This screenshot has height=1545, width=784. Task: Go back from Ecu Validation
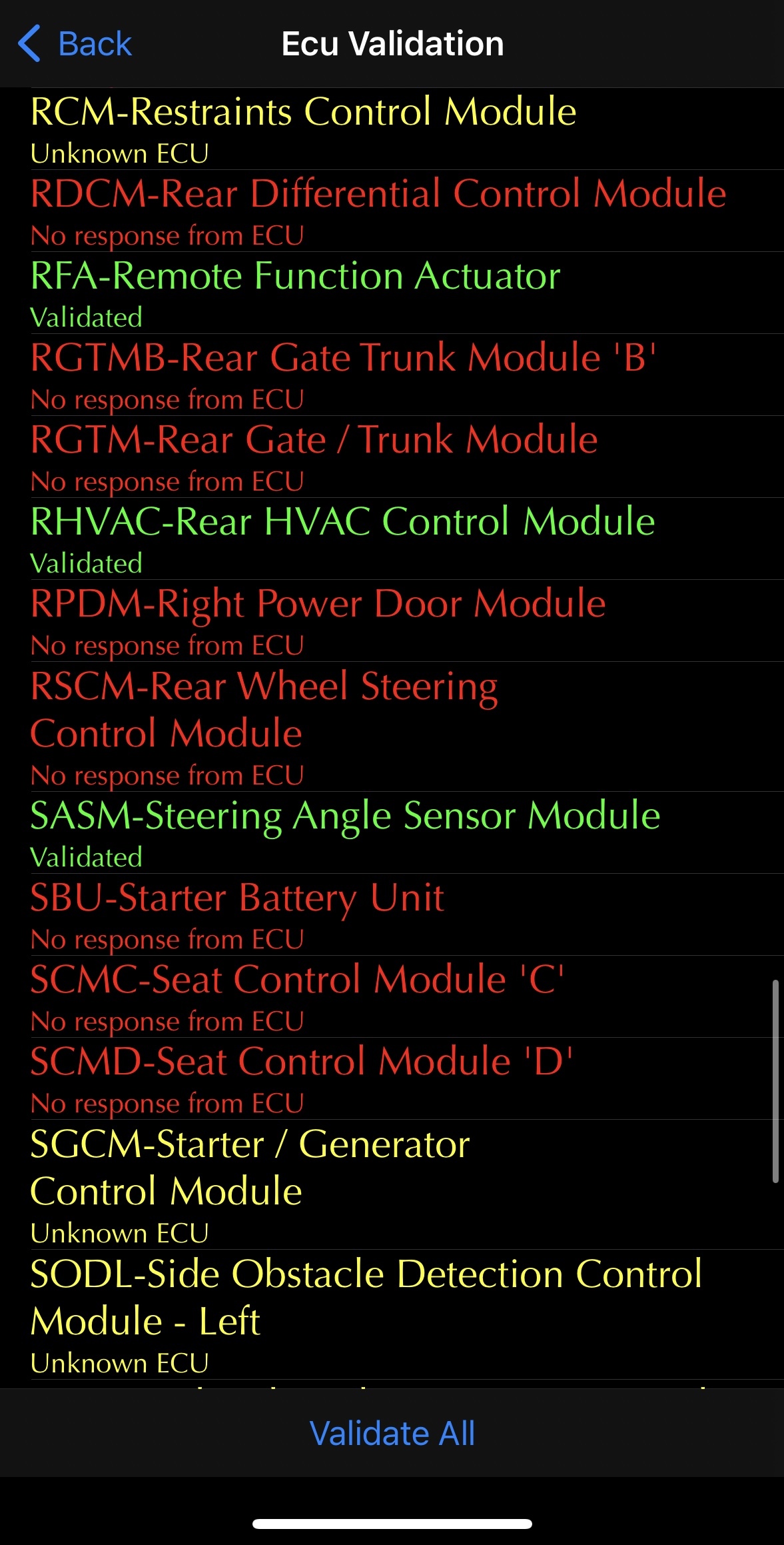coord(75,44)
